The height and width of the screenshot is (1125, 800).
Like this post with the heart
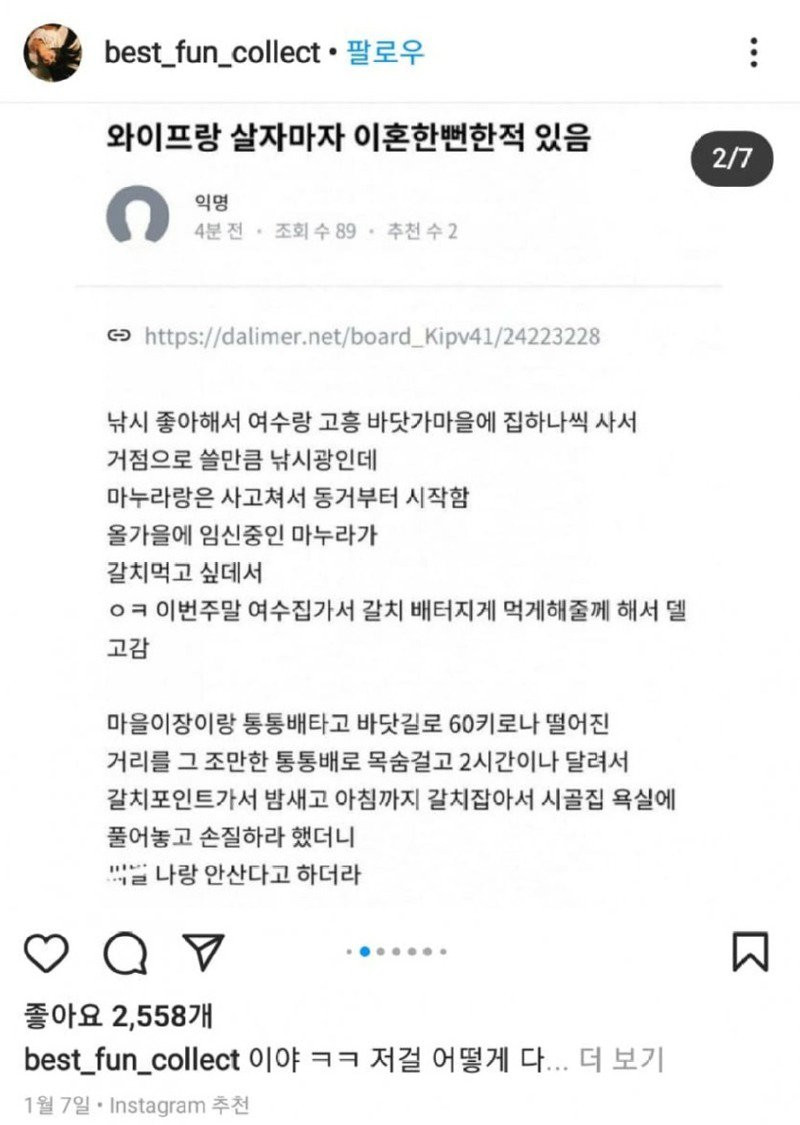(x=47, y=951)
